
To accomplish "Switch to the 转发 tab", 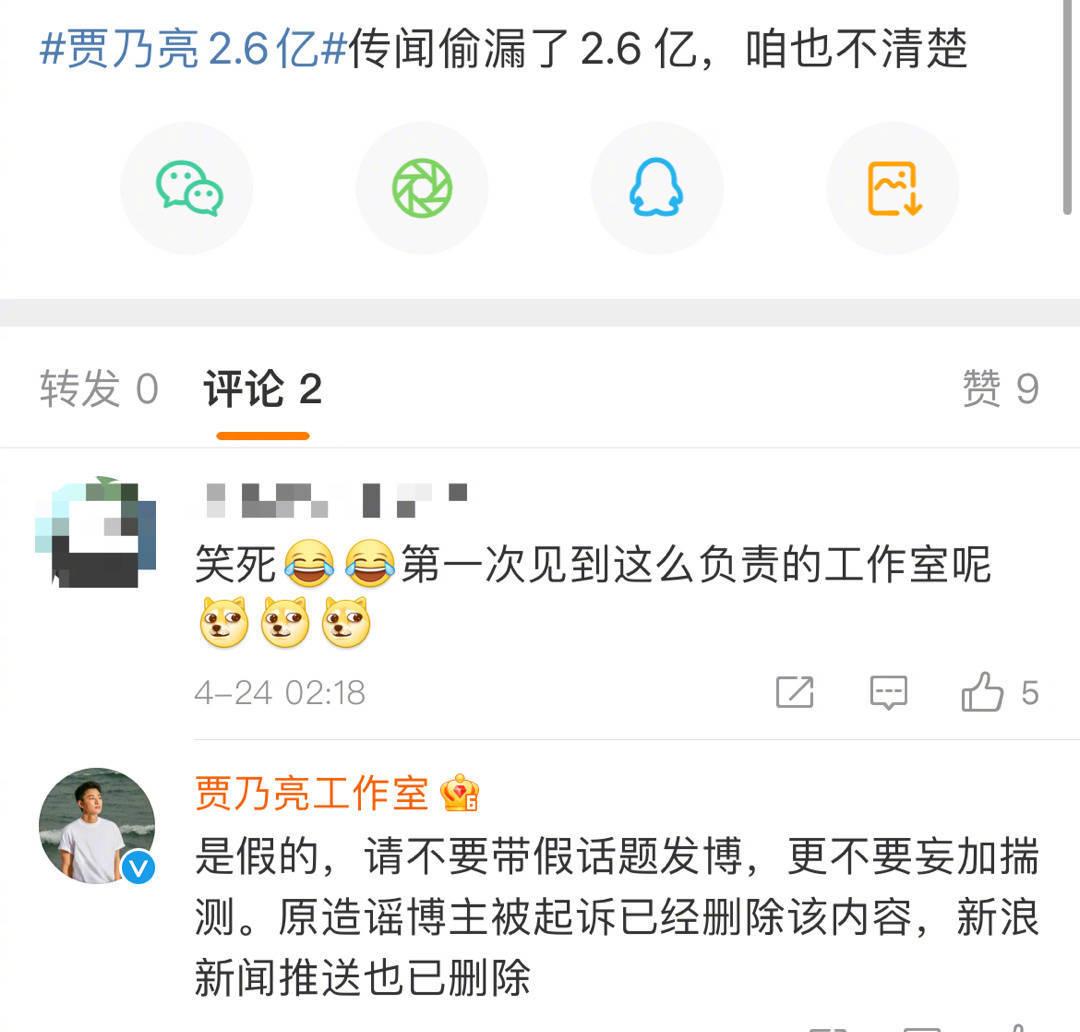I will (x=99, y=389).
